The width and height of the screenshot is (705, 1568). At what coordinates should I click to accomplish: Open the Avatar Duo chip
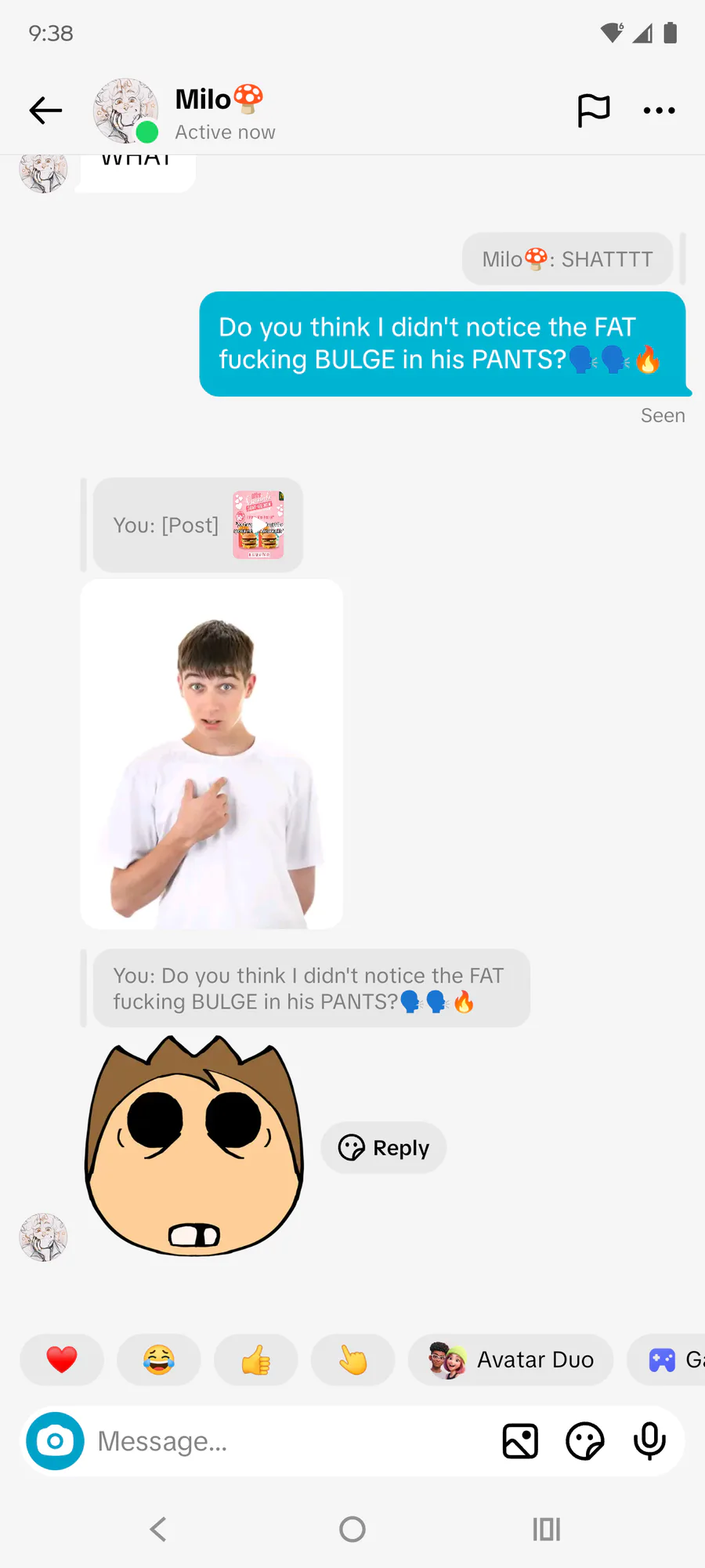point(511,1360)
